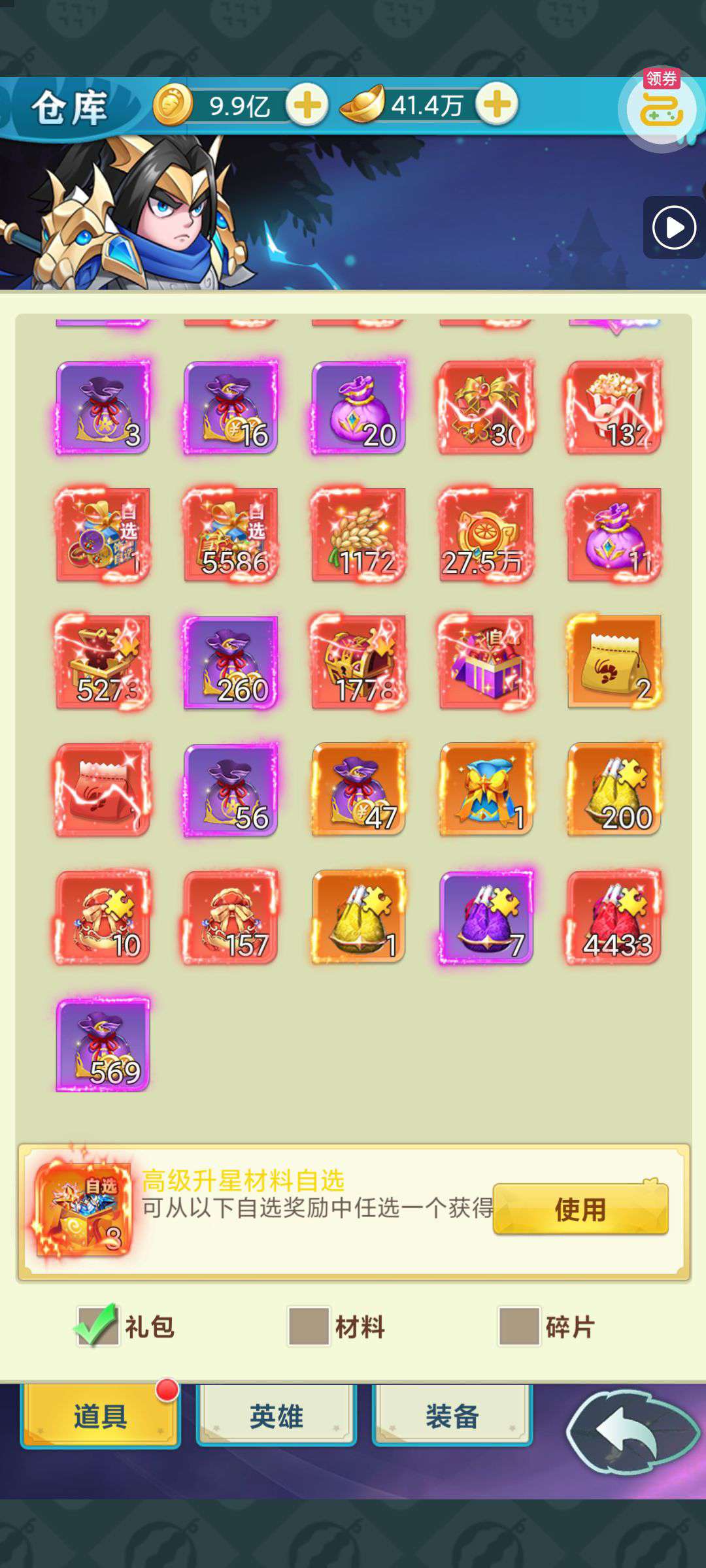
Task: Toggle the 礼包 filter checkbox
Action: [x=97, y=1326]
